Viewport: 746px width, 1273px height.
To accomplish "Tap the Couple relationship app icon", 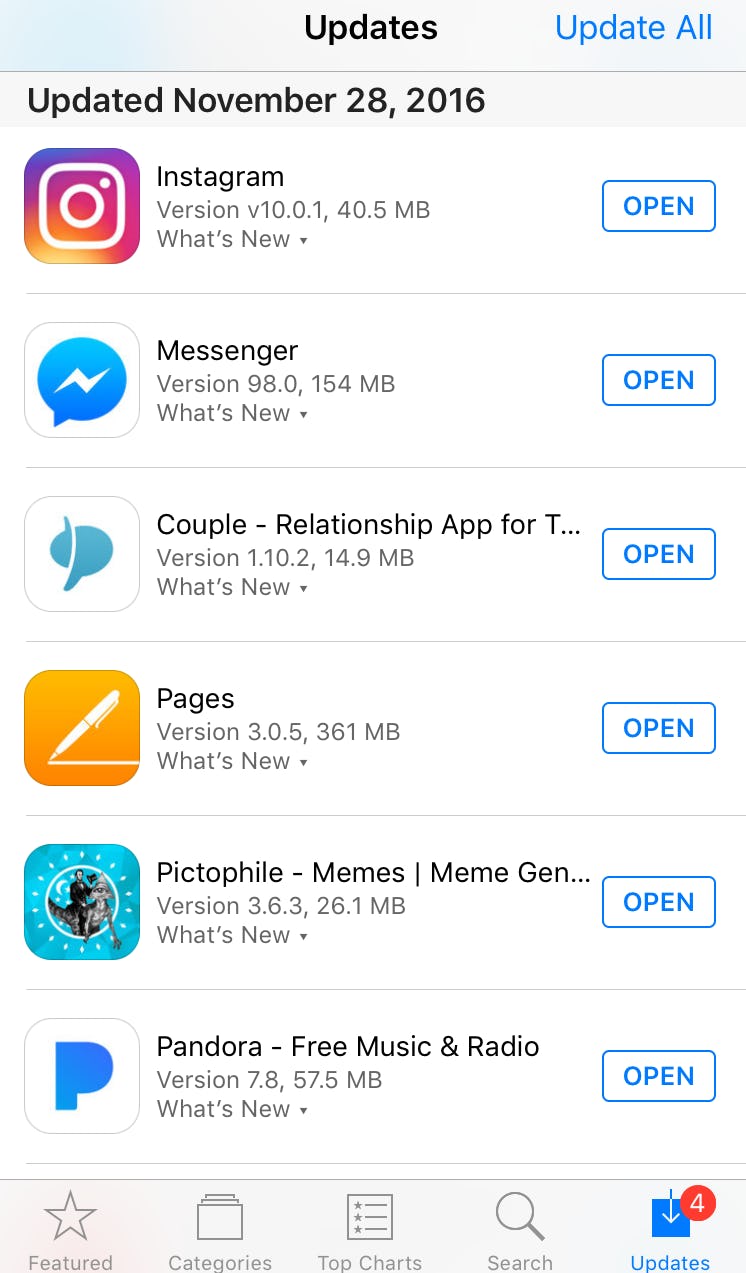I will click(82, 554).
